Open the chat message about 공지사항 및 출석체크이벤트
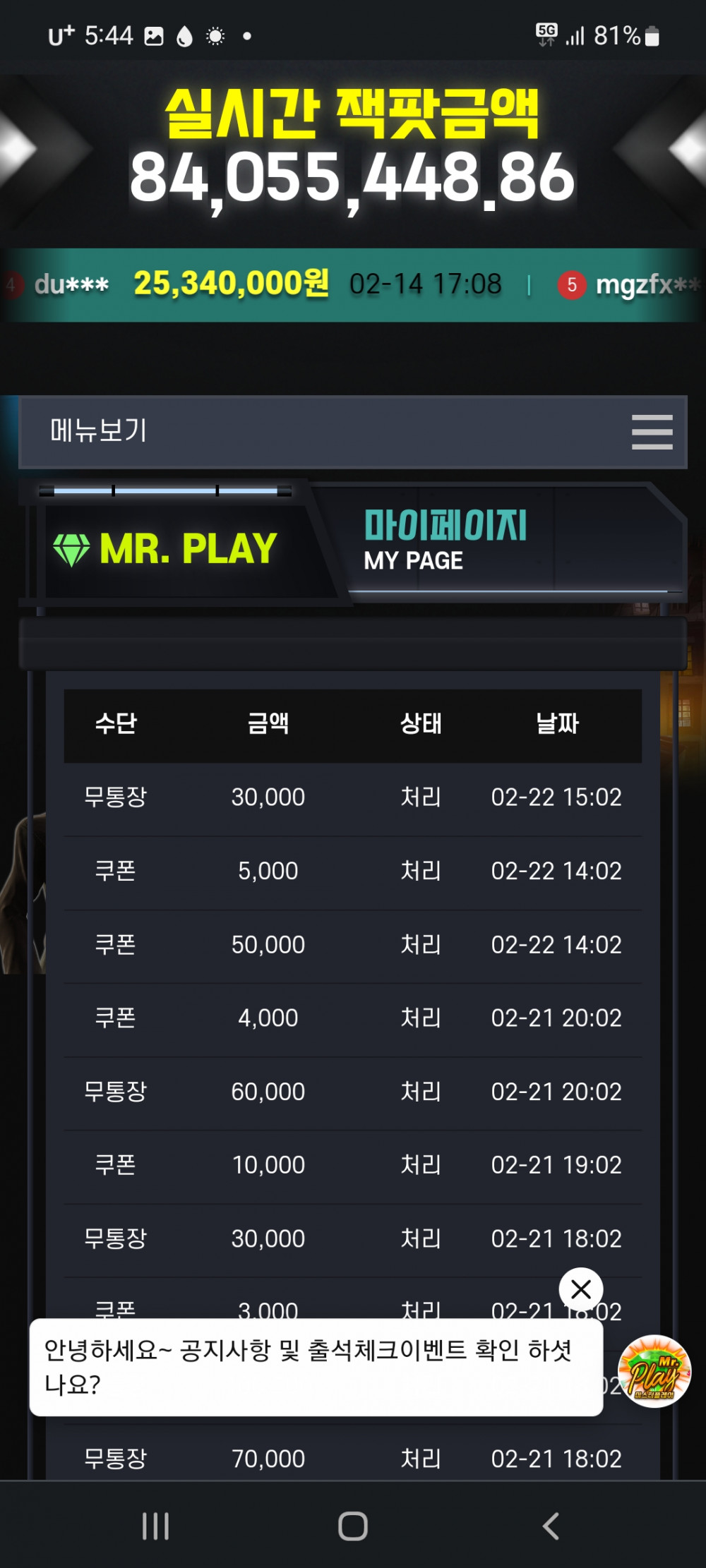This screenshot has width=706, height=1568. [x=316, y=1367]
